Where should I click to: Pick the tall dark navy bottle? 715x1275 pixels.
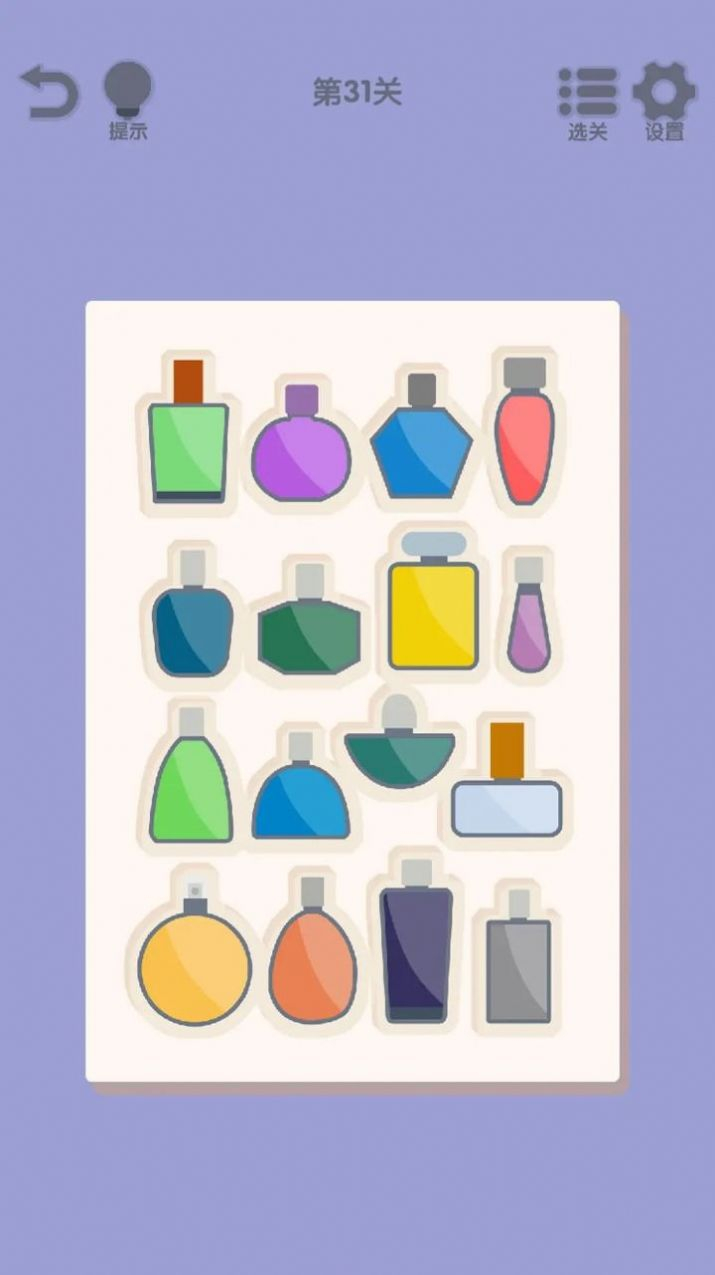pyautogui.click(x=416, y=950)
